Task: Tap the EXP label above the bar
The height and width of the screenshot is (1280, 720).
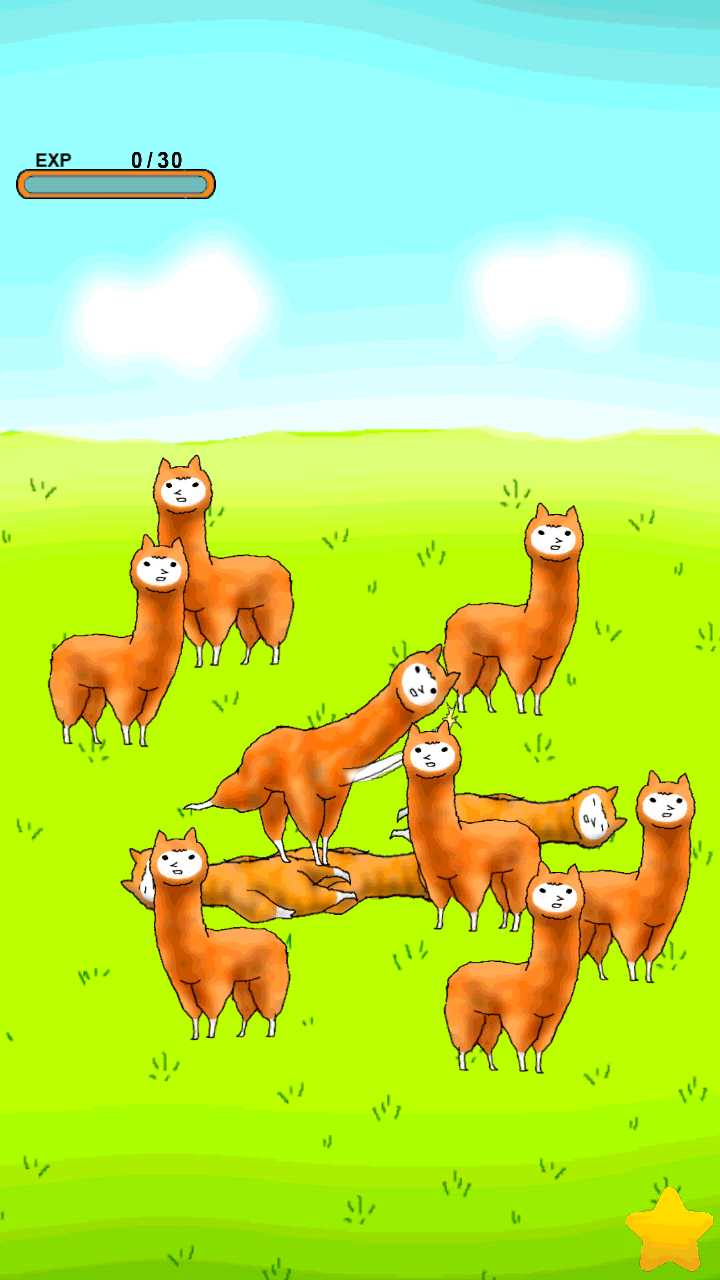Action: click(x=53, y=158)
